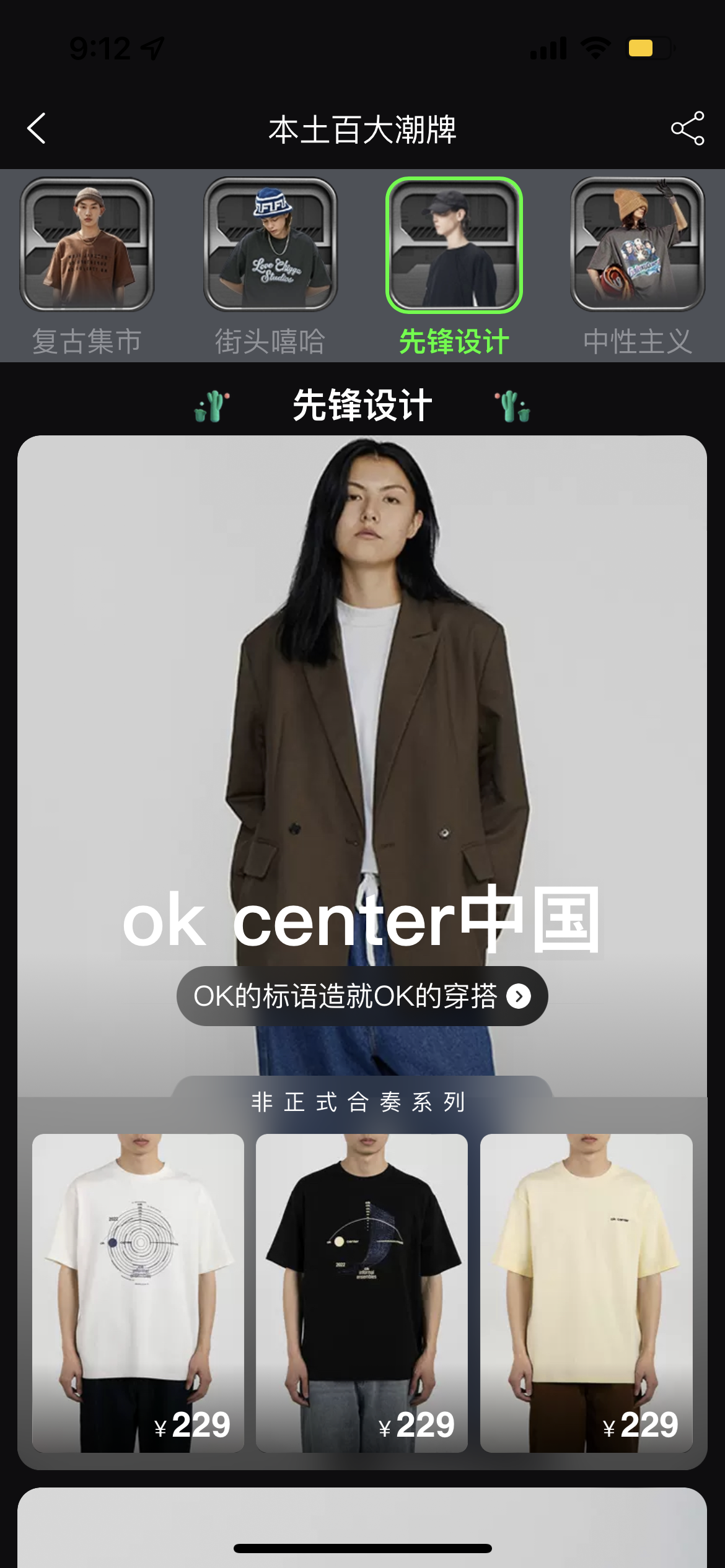Select the 先锋设计 tab
Viewport: 725px width, 1568px height.
[x=454, y=266]
